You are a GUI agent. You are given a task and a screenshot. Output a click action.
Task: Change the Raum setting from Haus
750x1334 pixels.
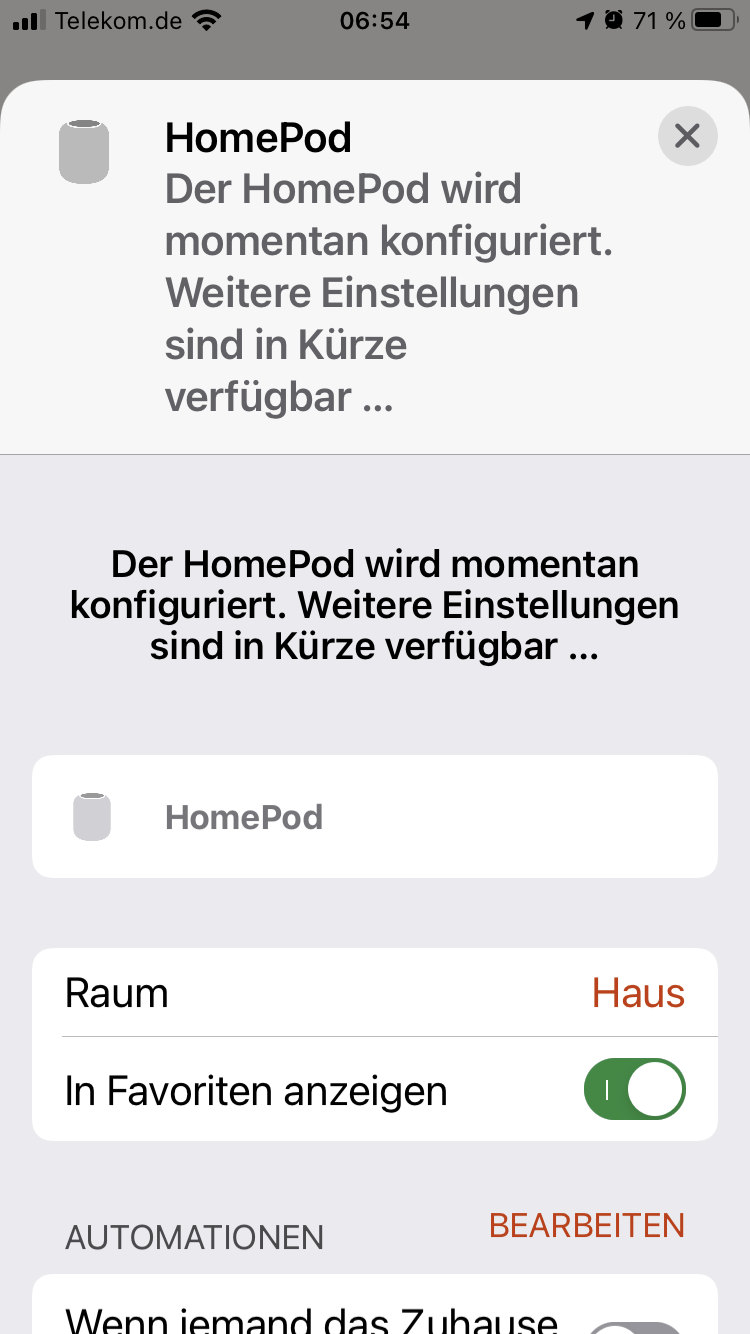click(638, 993)
